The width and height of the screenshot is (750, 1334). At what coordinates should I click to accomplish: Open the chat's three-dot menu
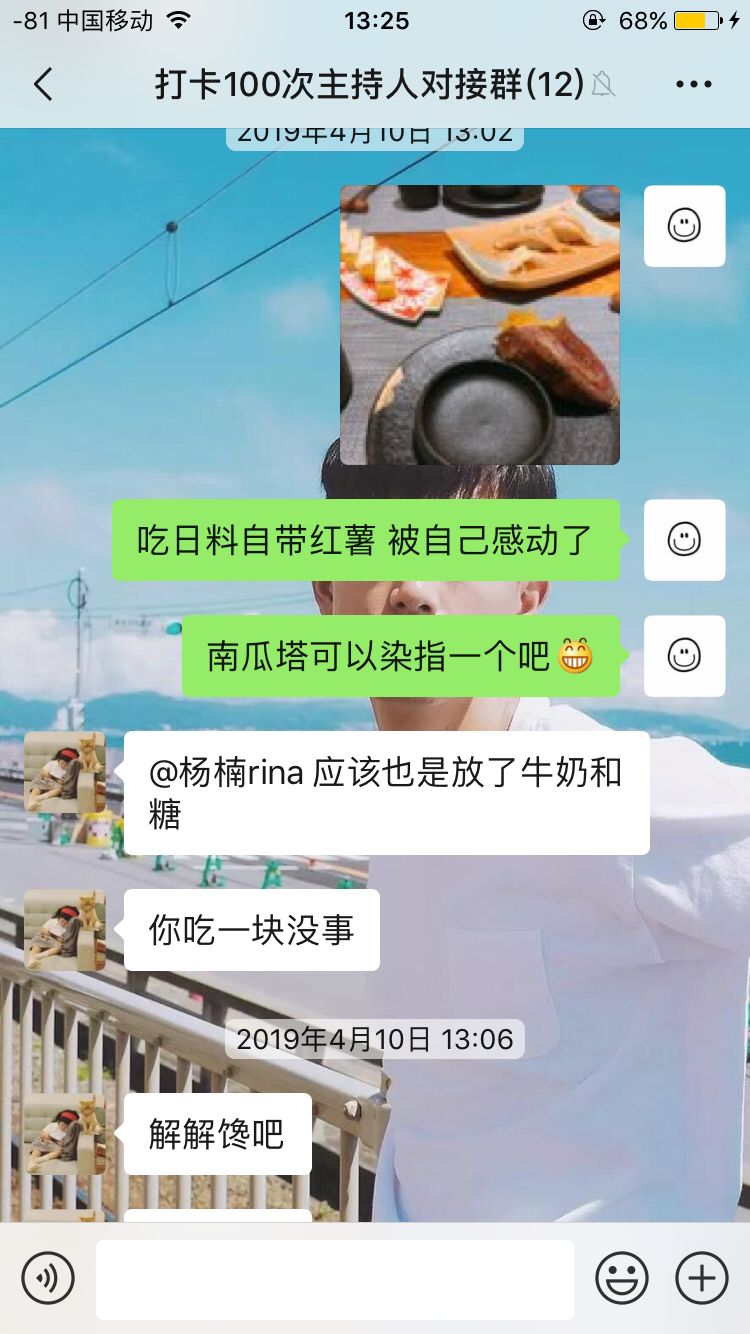point(694,85)
